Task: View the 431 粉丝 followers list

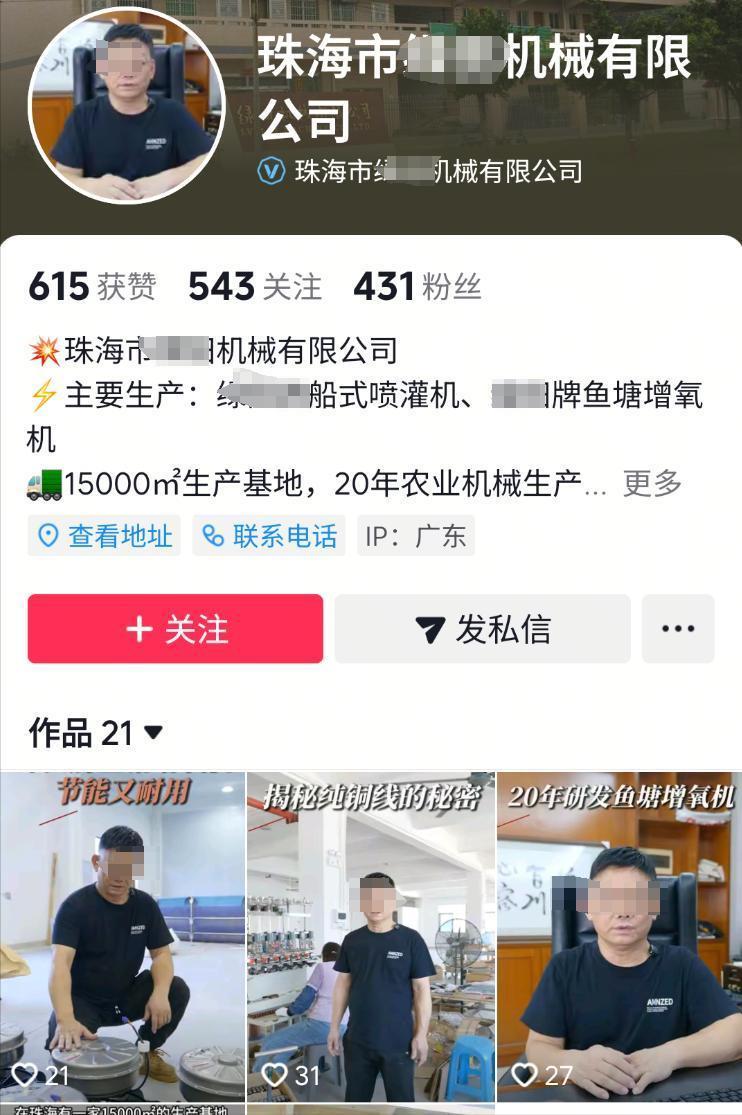Action: pyautogui.click(x=416, y=287)
